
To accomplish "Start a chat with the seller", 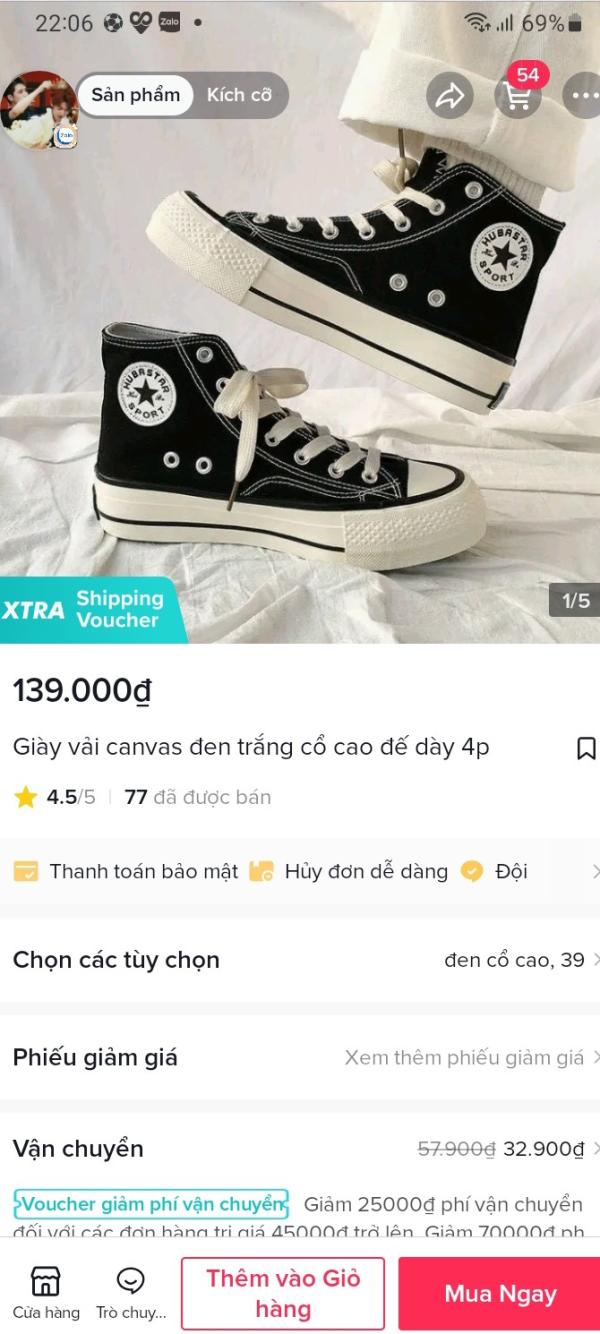I will click(130, 1293).
